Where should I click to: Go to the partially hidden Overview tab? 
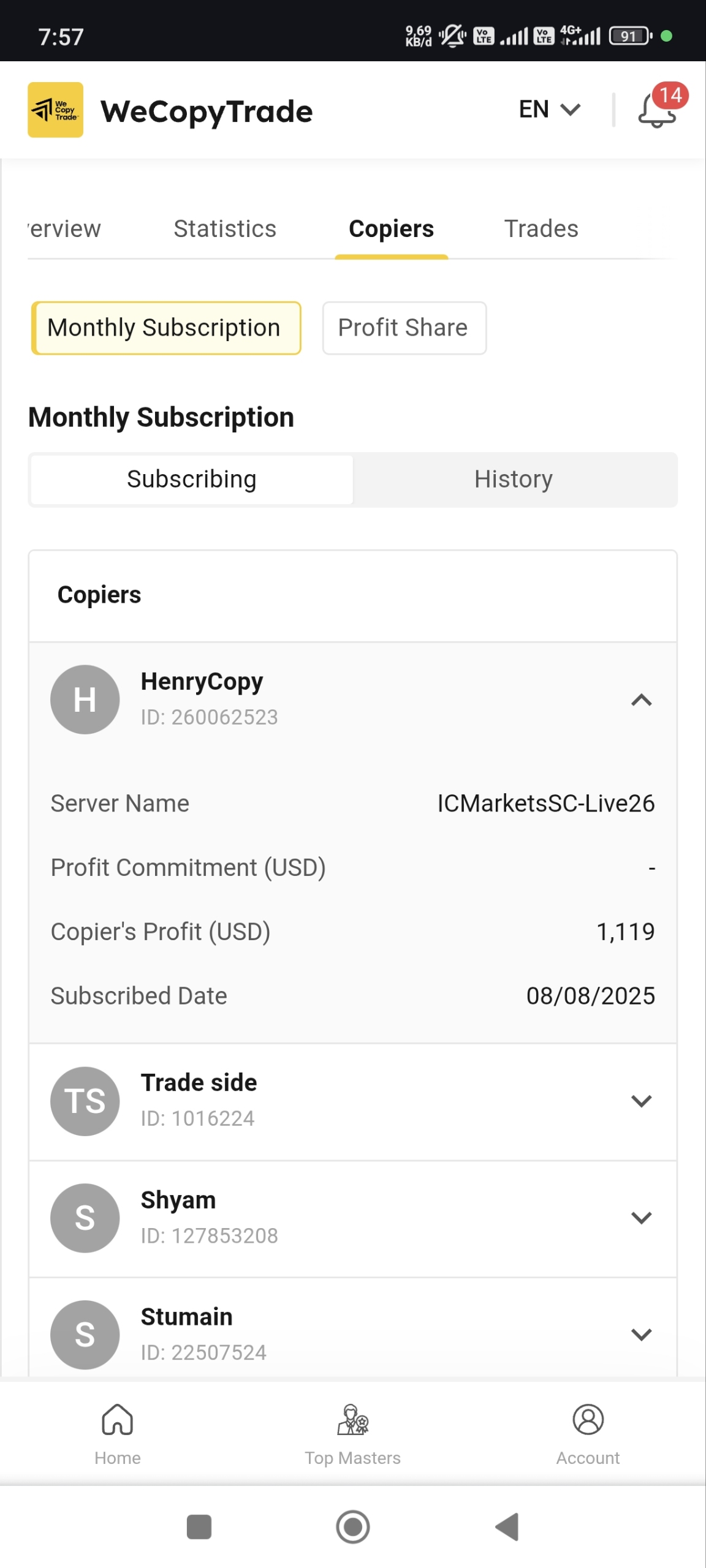(64, 229)
